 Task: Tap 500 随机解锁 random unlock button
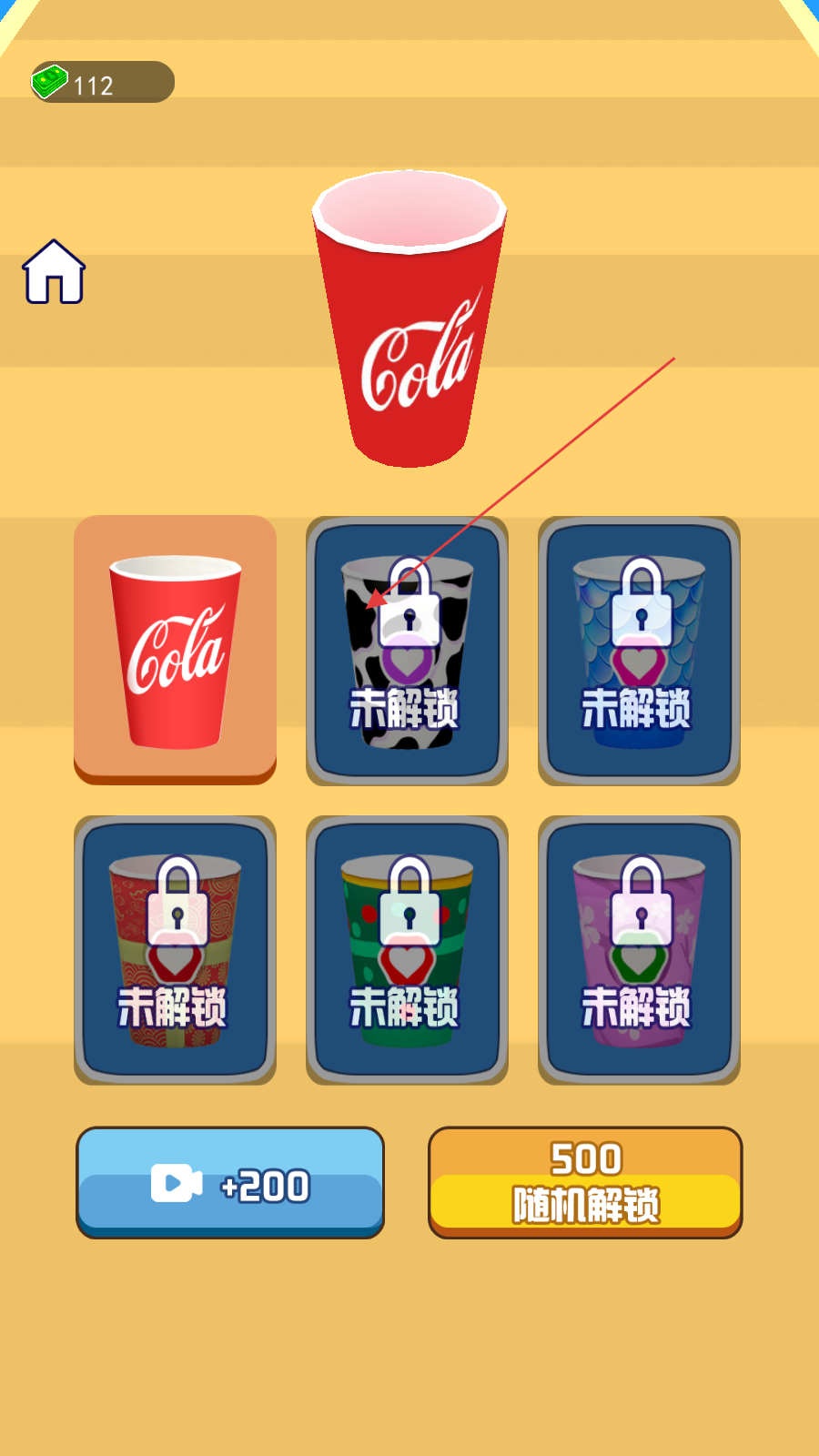point(585,1182)
